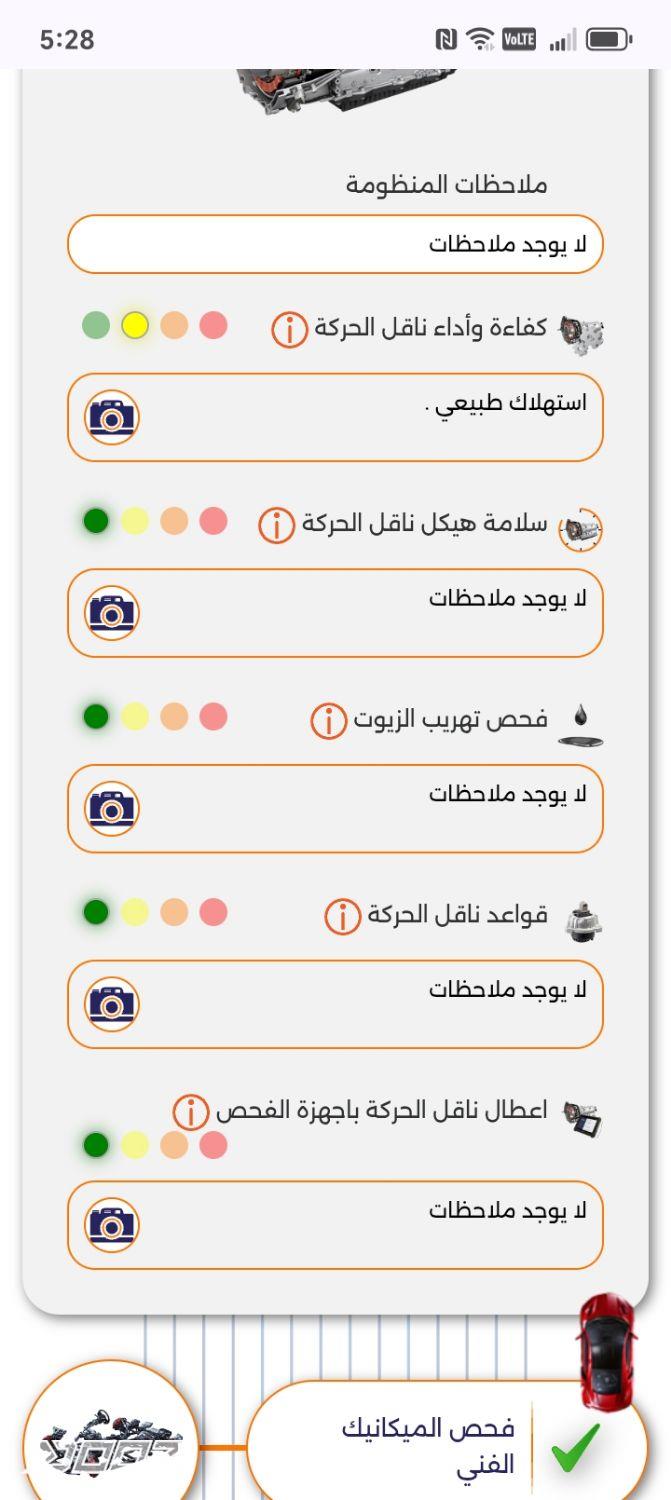View camera photo for استهلاك طبيعي note
Screen dimensions: 671x1500
pyautogui.click(x=112, y=417)
